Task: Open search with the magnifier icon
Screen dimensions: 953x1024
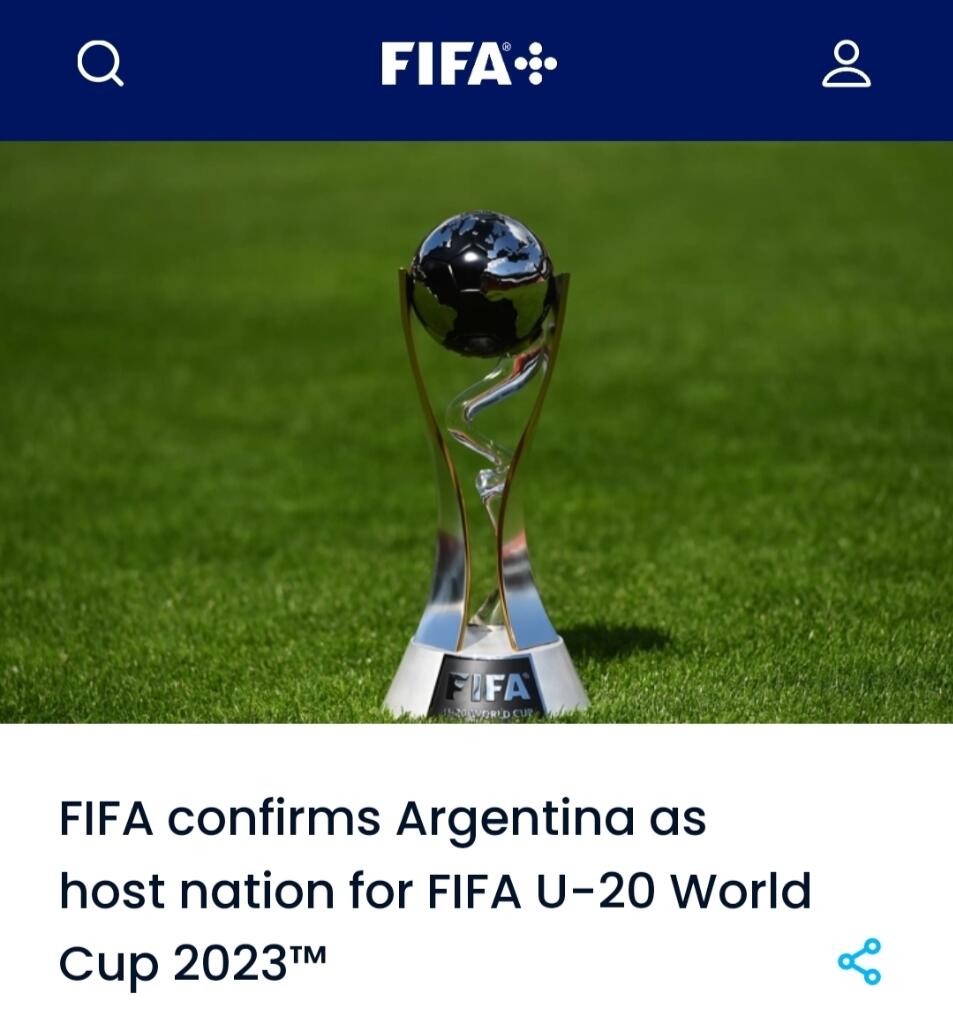Action: click(100, 65)
